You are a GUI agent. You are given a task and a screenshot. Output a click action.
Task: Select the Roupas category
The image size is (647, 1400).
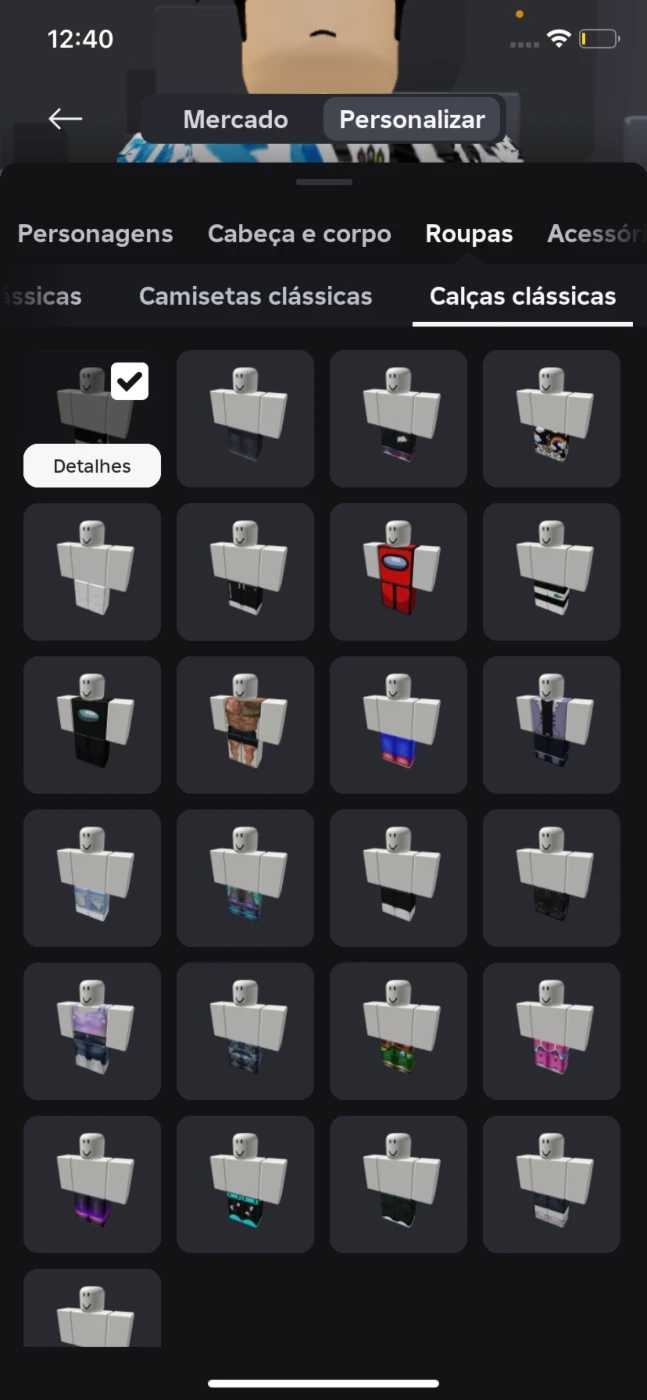469,234
